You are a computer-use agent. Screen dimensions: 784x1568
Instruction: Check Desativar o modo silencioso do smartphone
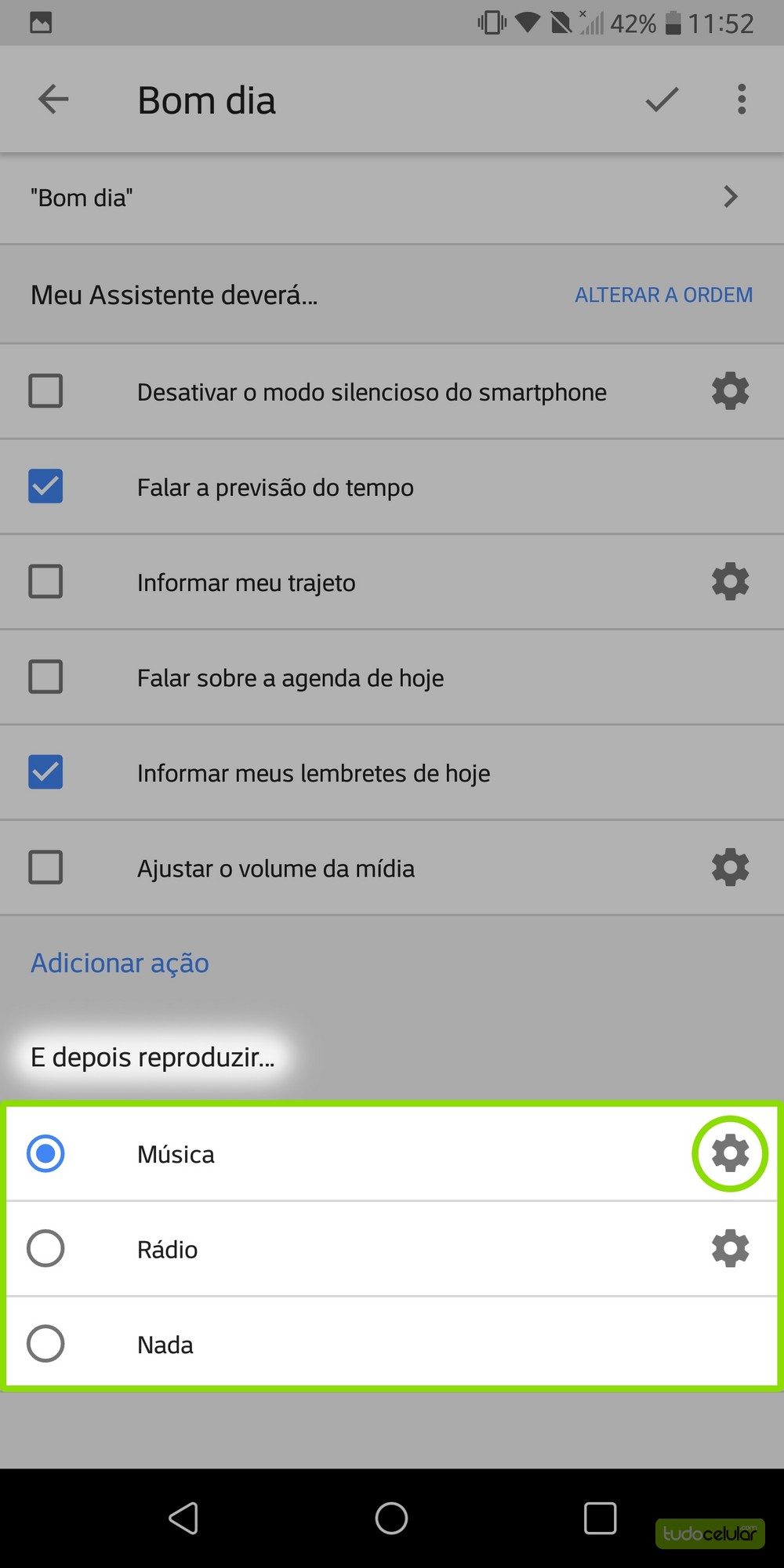point(45,391)
